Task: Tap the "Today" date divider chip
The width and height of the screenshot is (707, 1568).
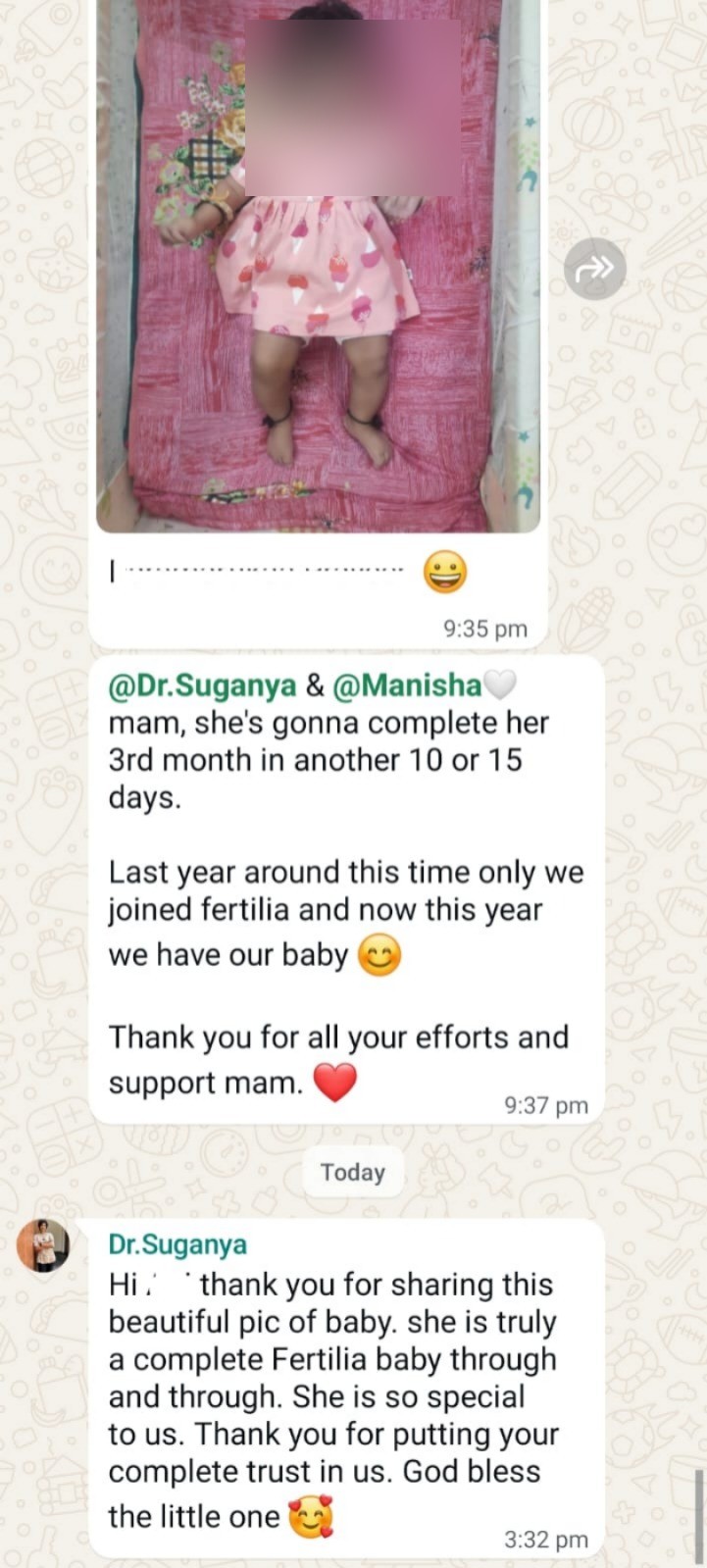Action: (353, 1172)
